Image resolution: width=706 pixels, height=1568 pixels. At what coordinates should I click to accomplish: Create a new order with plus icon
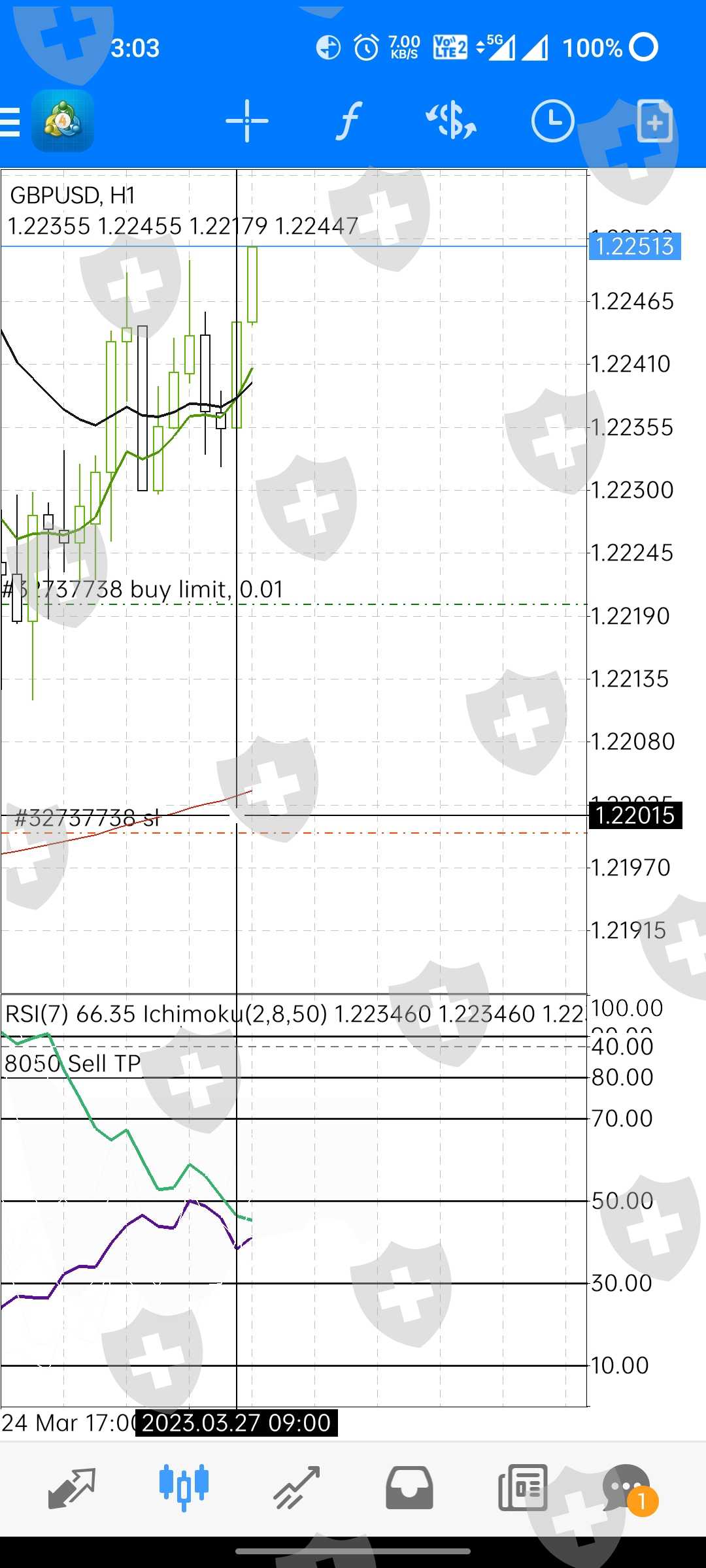pyautogui.click(x=655, y=121)
